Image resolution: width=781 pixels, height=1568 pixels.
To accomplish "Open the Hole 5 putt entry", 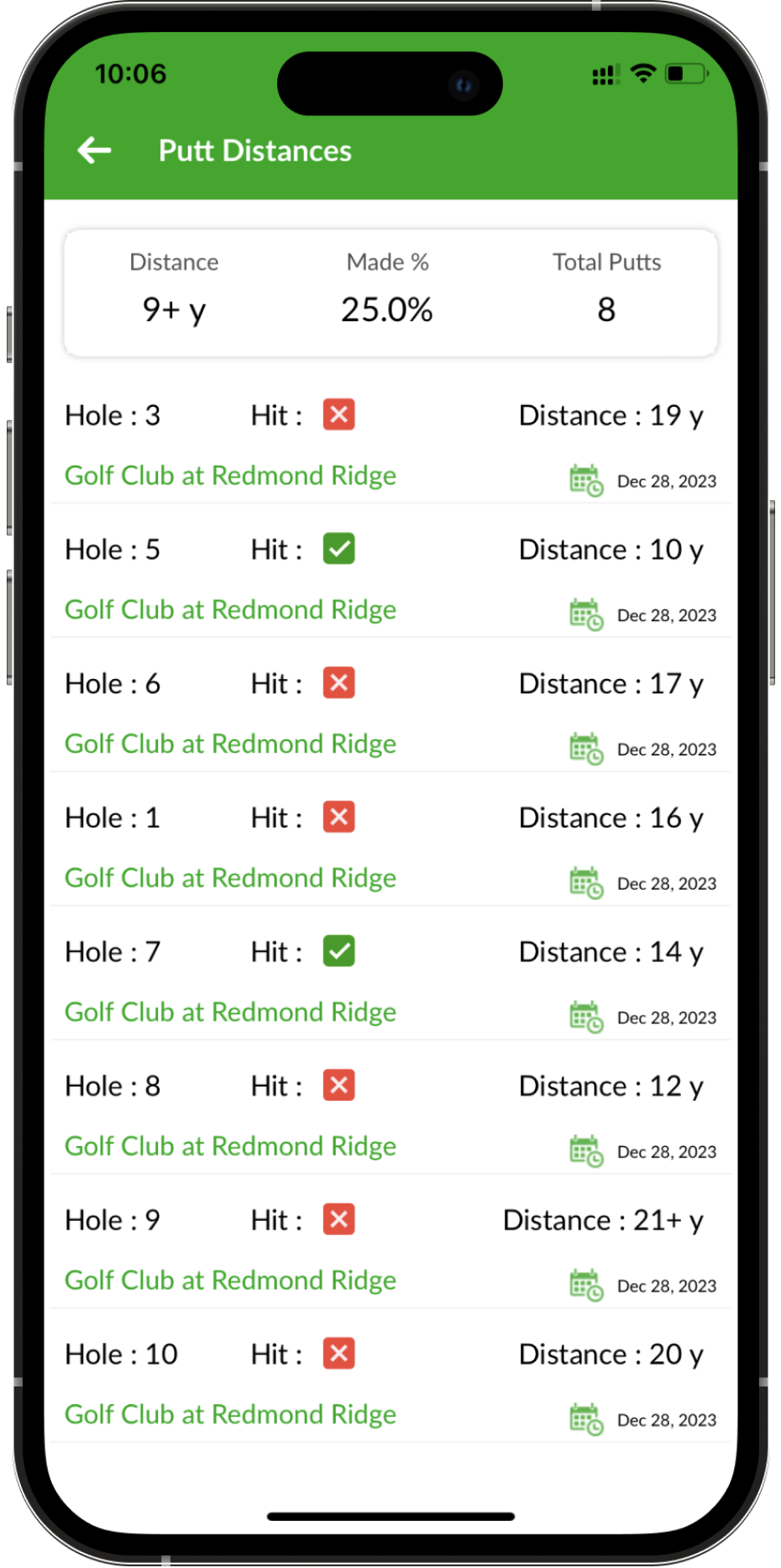I will (390, 579).
